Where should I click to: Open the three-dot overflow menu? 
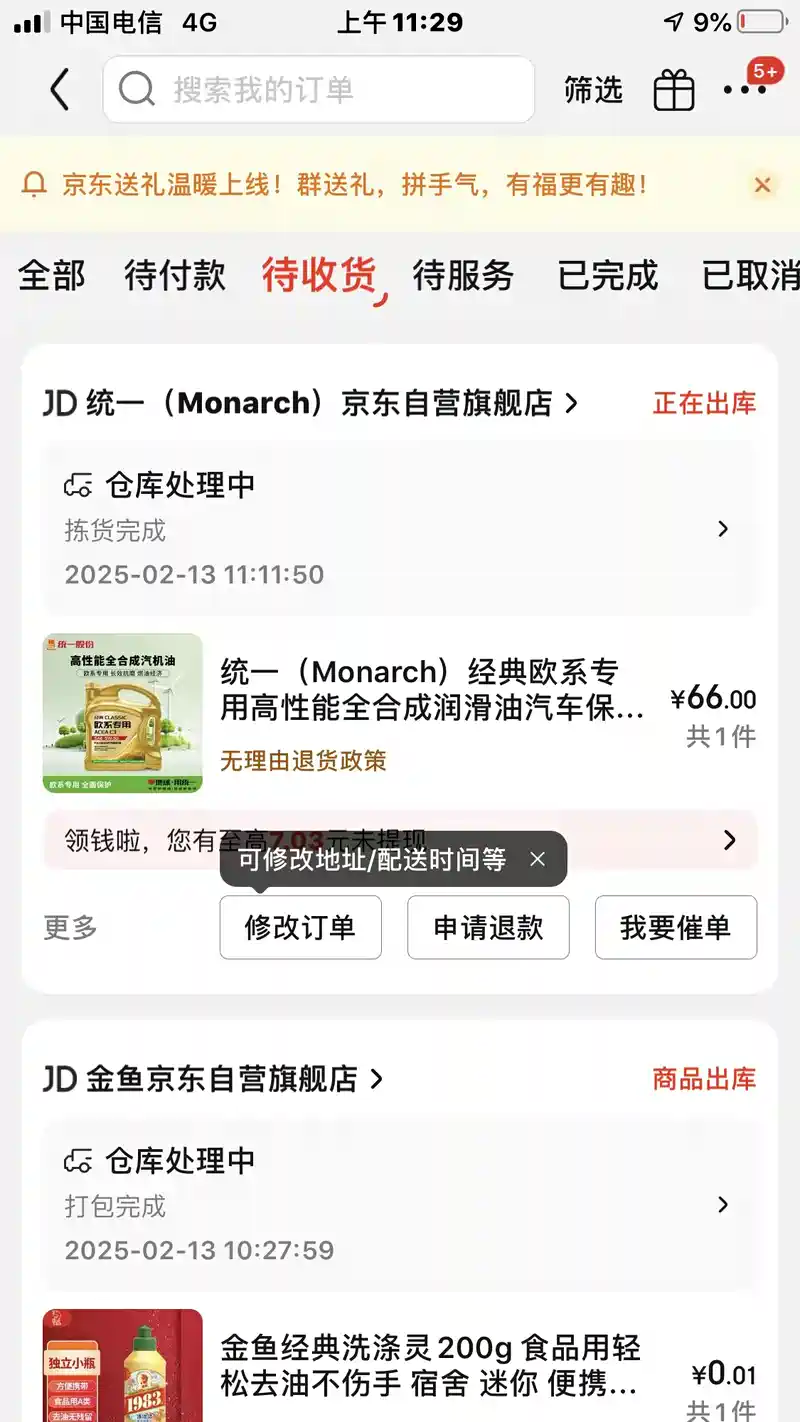point(745,90)
